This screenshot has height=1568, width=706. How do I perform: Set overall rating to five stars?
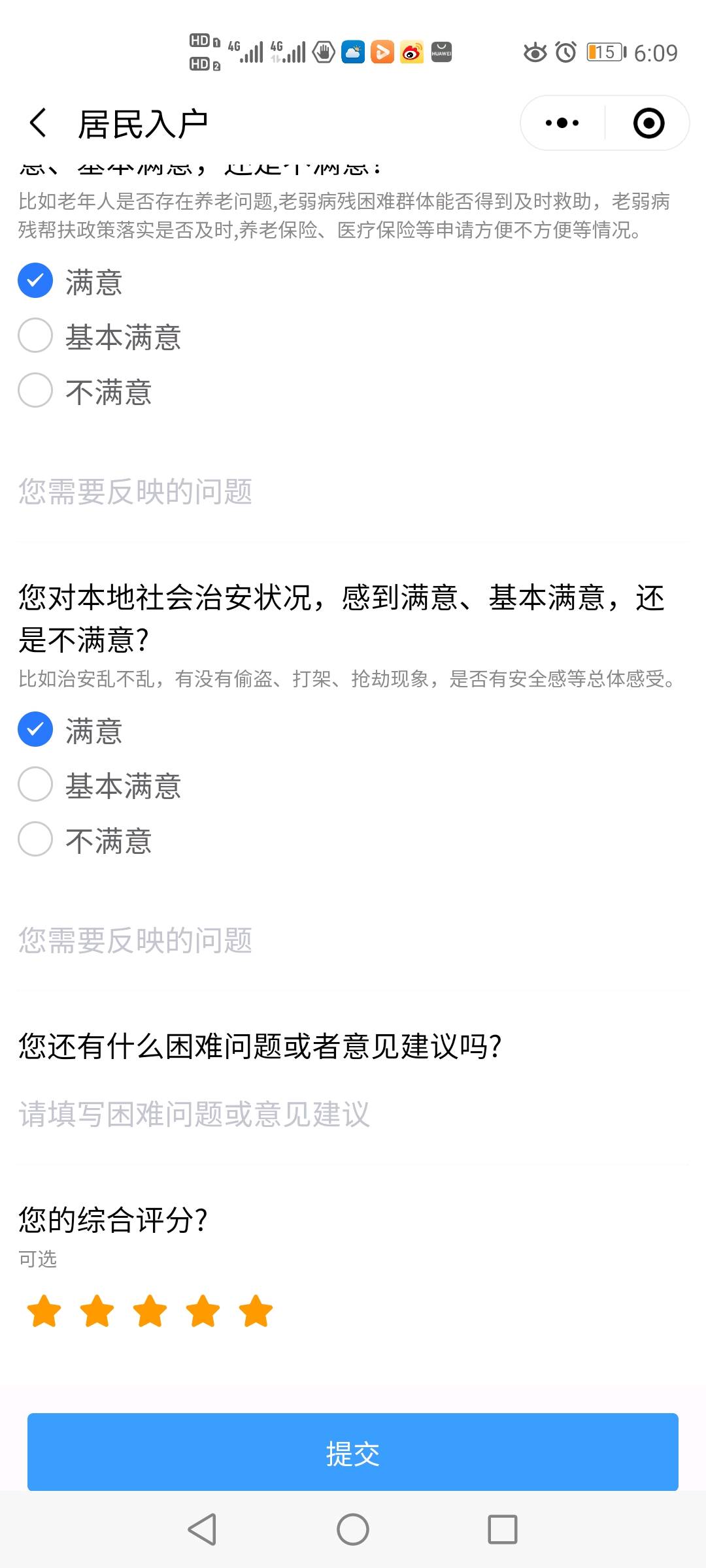point(256,1311)
